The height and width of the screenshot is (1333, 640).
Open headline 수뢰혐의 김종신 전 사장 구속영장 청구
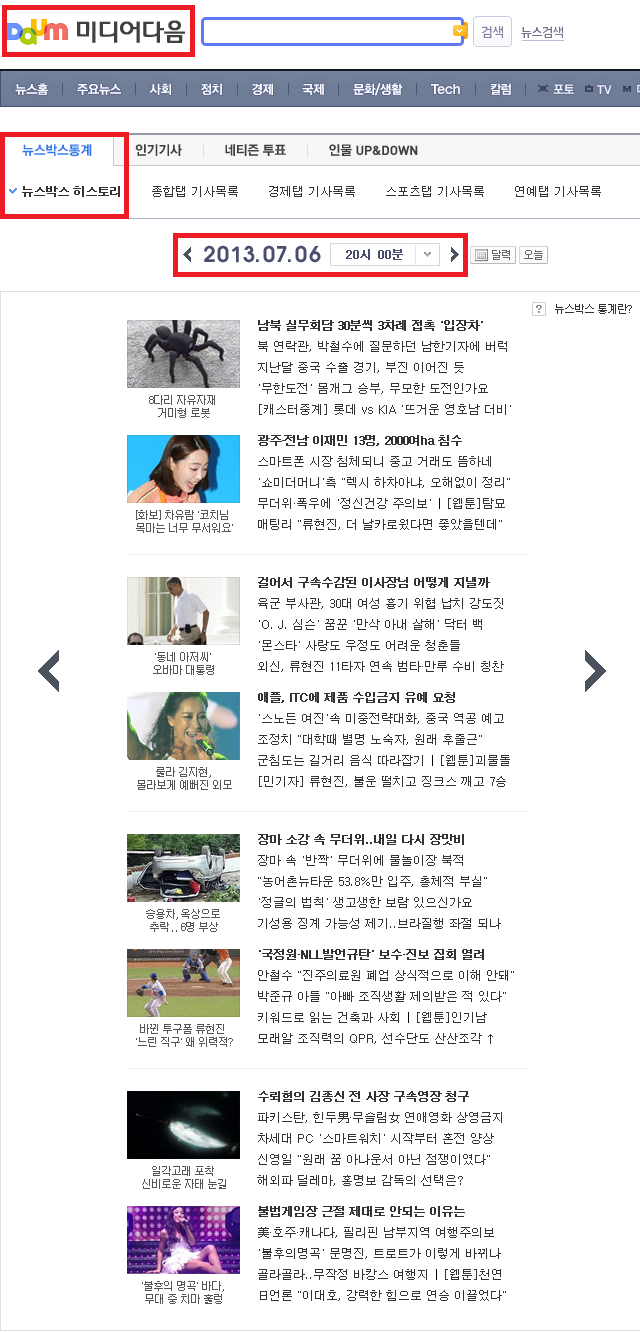coord(363,1096)
